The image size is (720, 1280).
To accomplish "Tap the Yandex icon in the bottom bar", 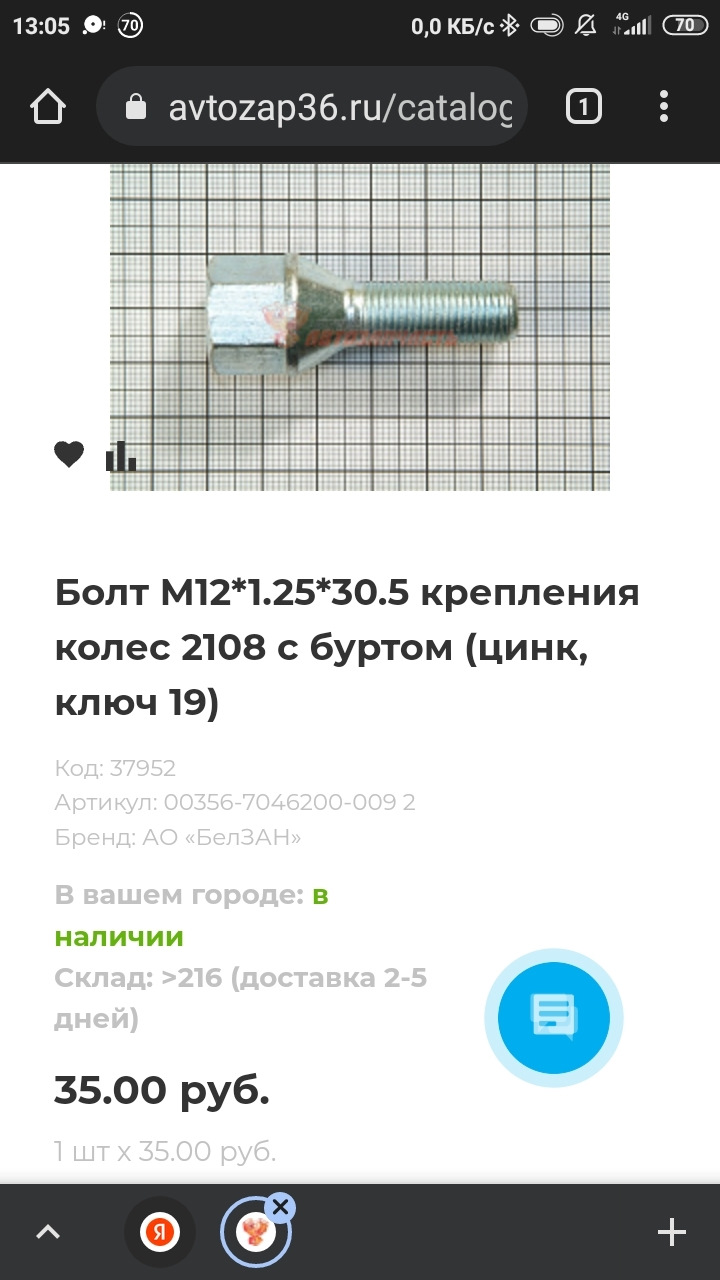I will [160, 1233].
